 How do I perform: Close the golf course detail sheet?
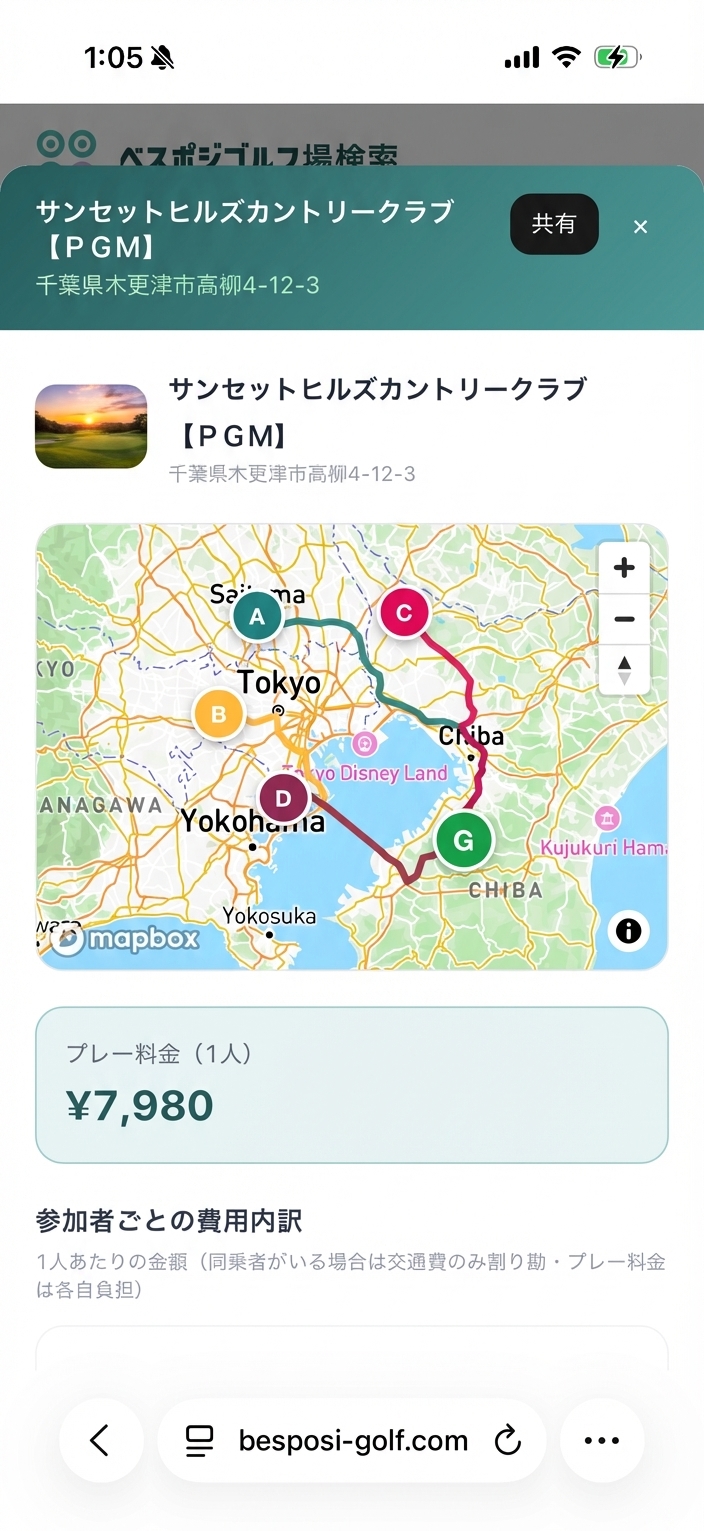(641, 227)
